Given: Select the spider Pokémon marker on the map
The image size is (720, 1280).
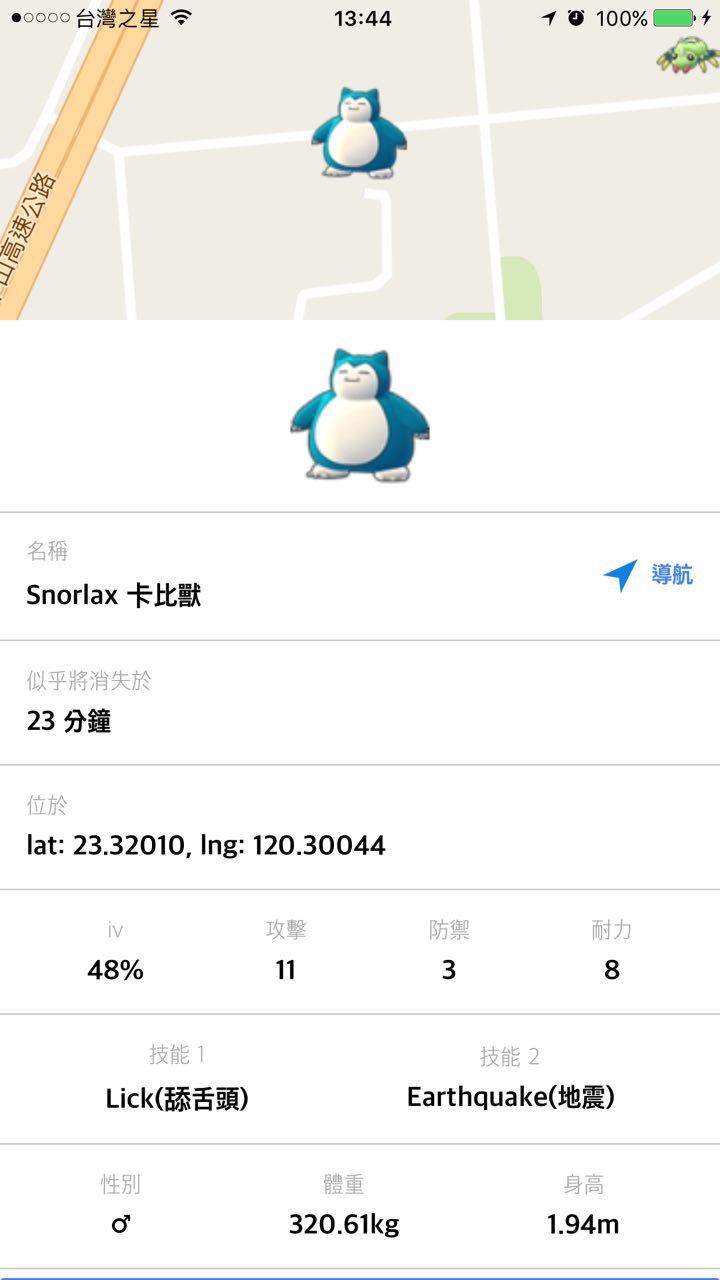Looking at the screenshot, I should point(686,55).
